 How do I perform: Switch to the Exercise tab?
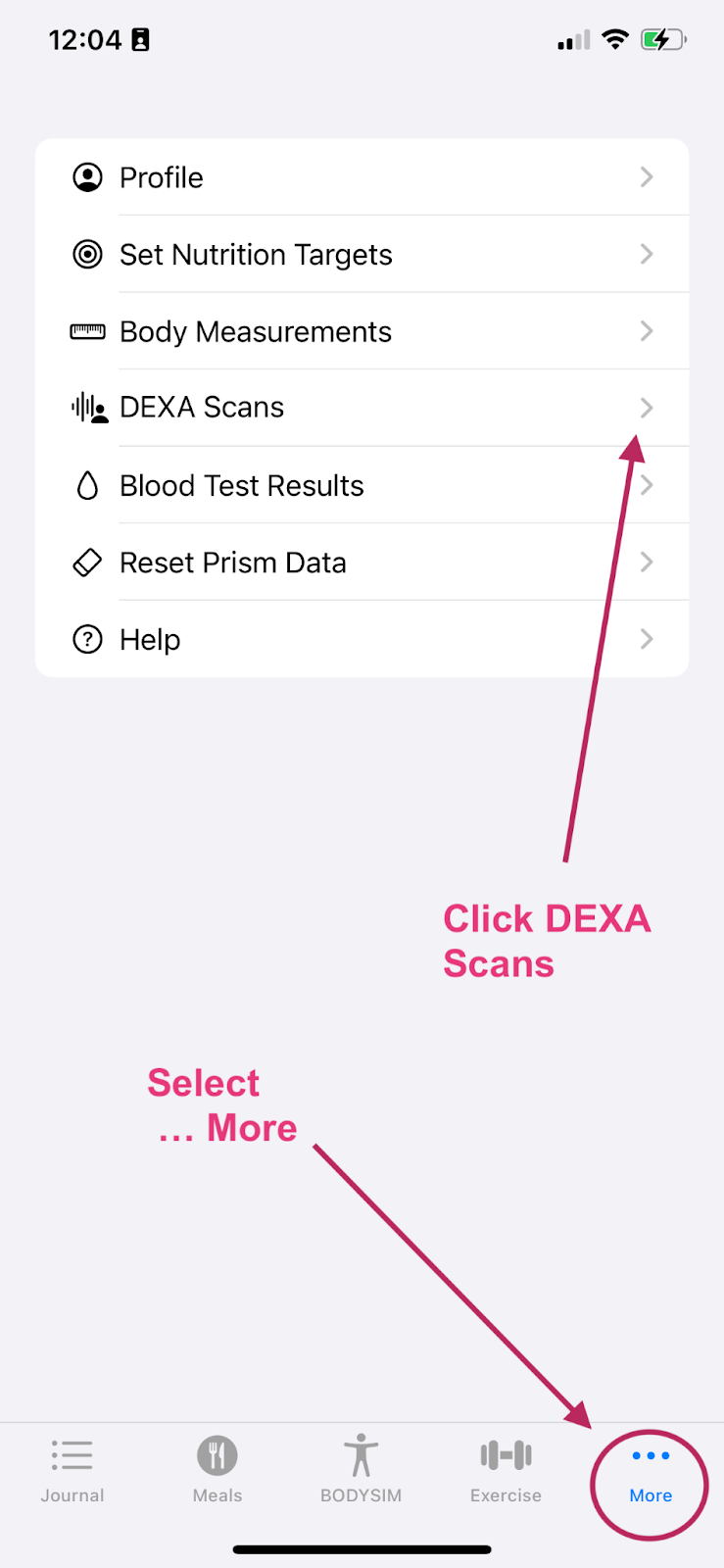click(x=506, y=1471)
